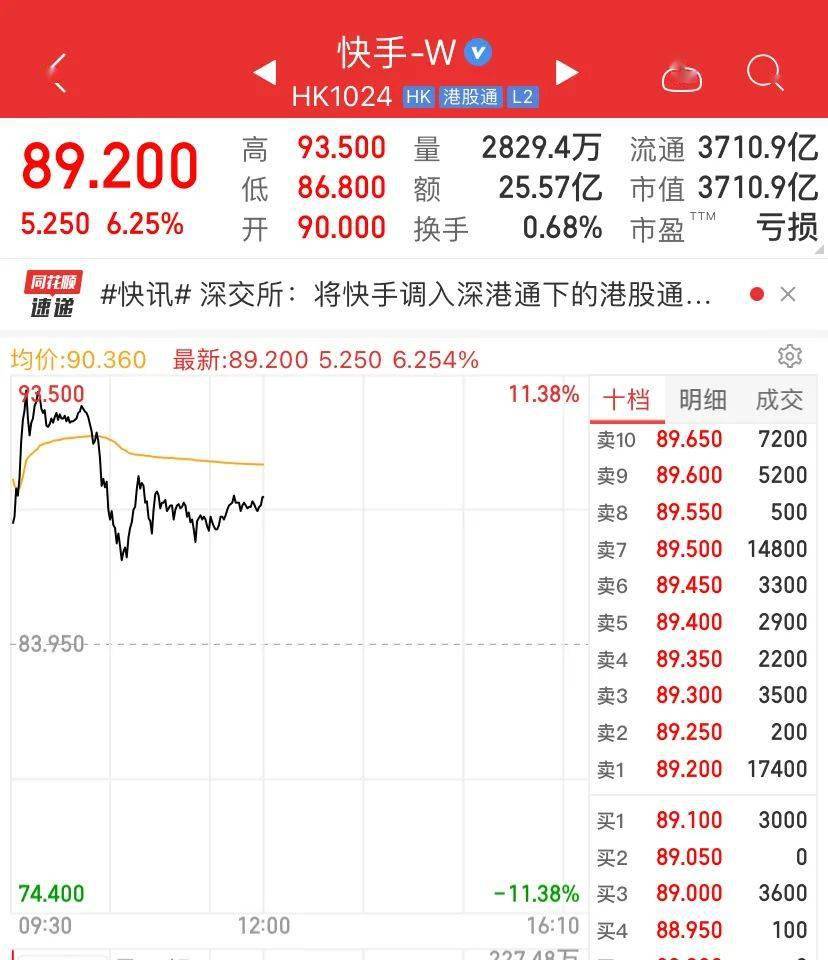
Task: Expand the quote details corner arrow
Action: tap(821, 249)
